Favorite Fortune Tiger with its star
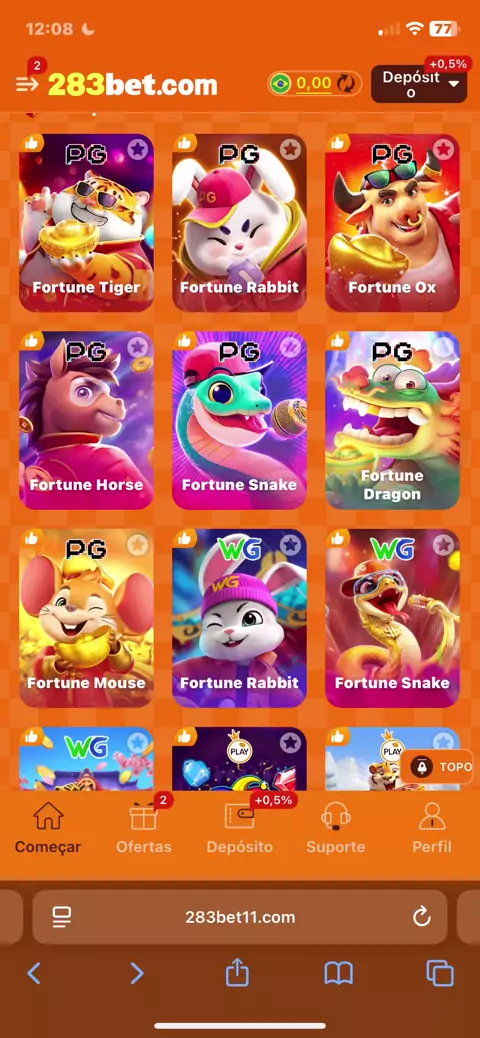The width and height of the screenshot is (480, 1038). point(137,150)
